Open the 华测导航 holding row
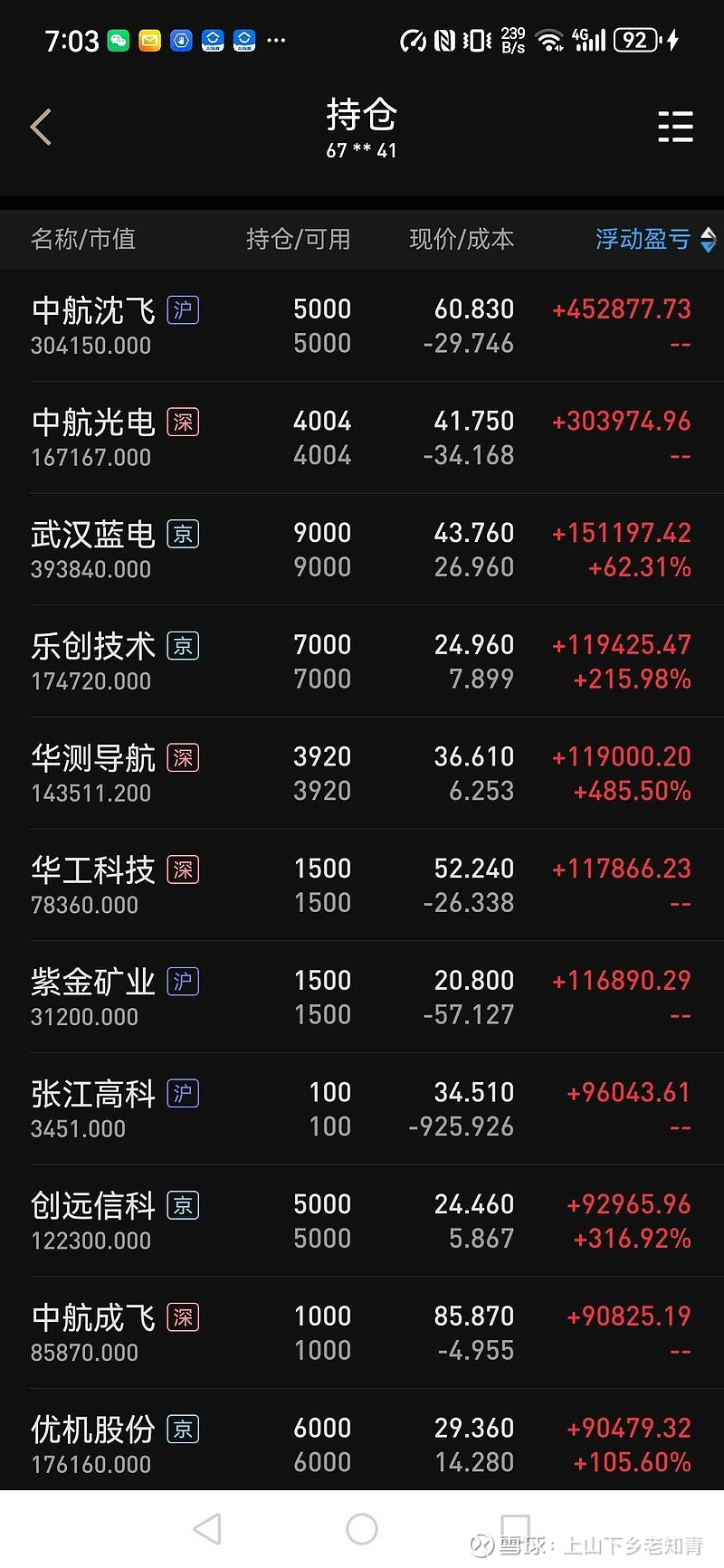Viewport: 724px width, 1568px height. click(362, 774)
